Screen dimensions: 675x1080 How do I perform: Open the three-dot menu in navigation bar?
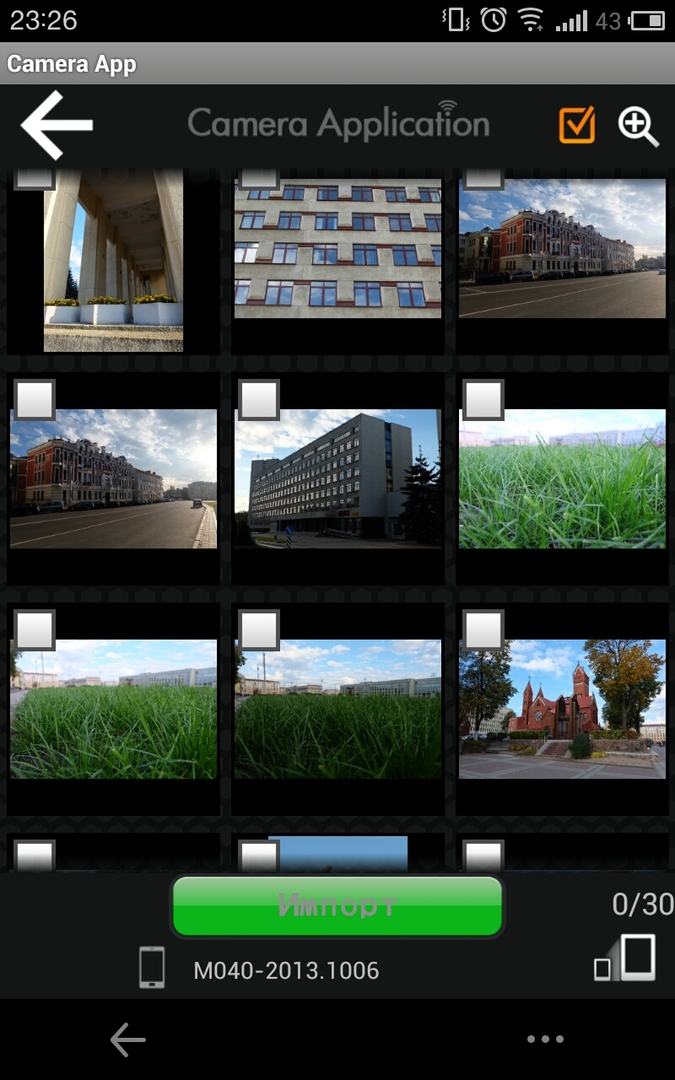(545, 1040)
